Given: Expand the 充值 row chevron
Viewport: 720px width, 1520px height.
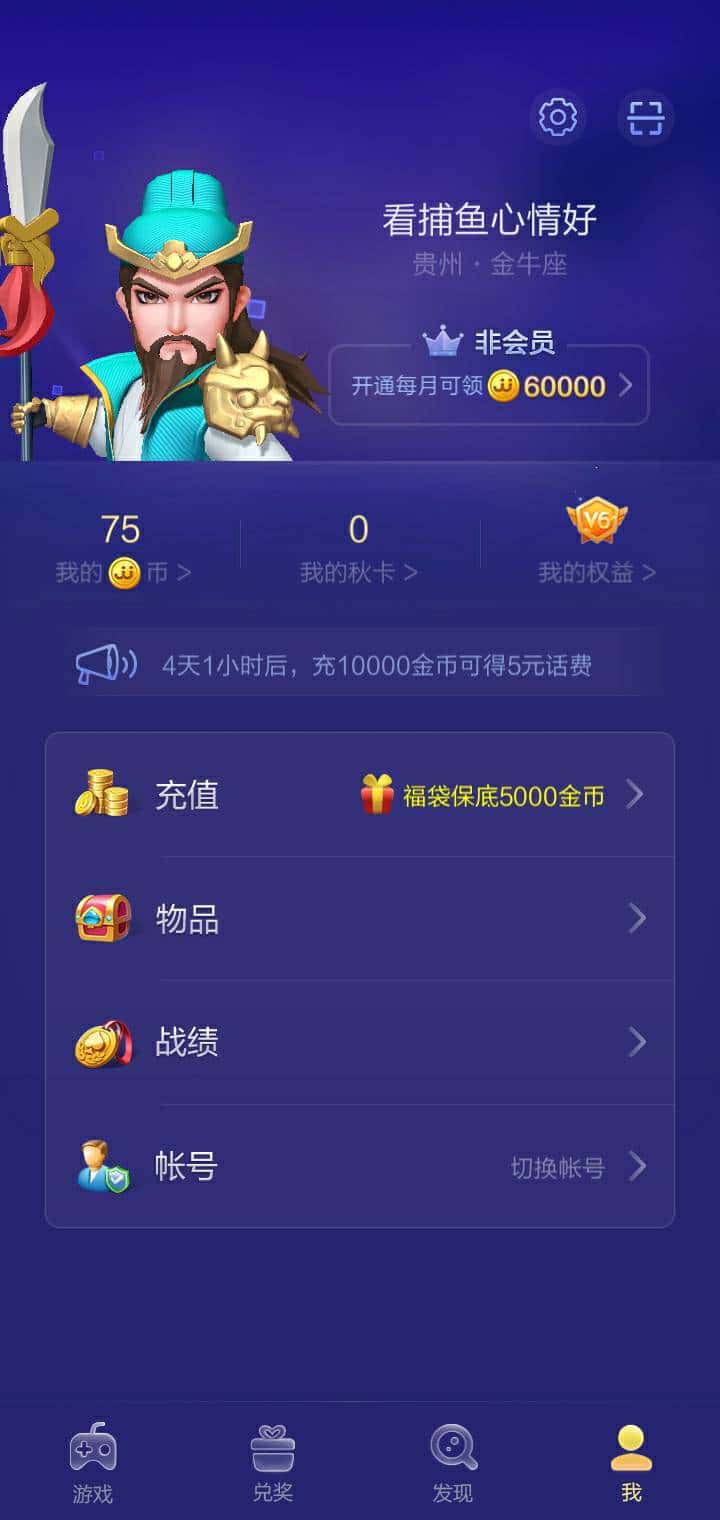Looking at the screenshot, I should [x=634, y=794].
